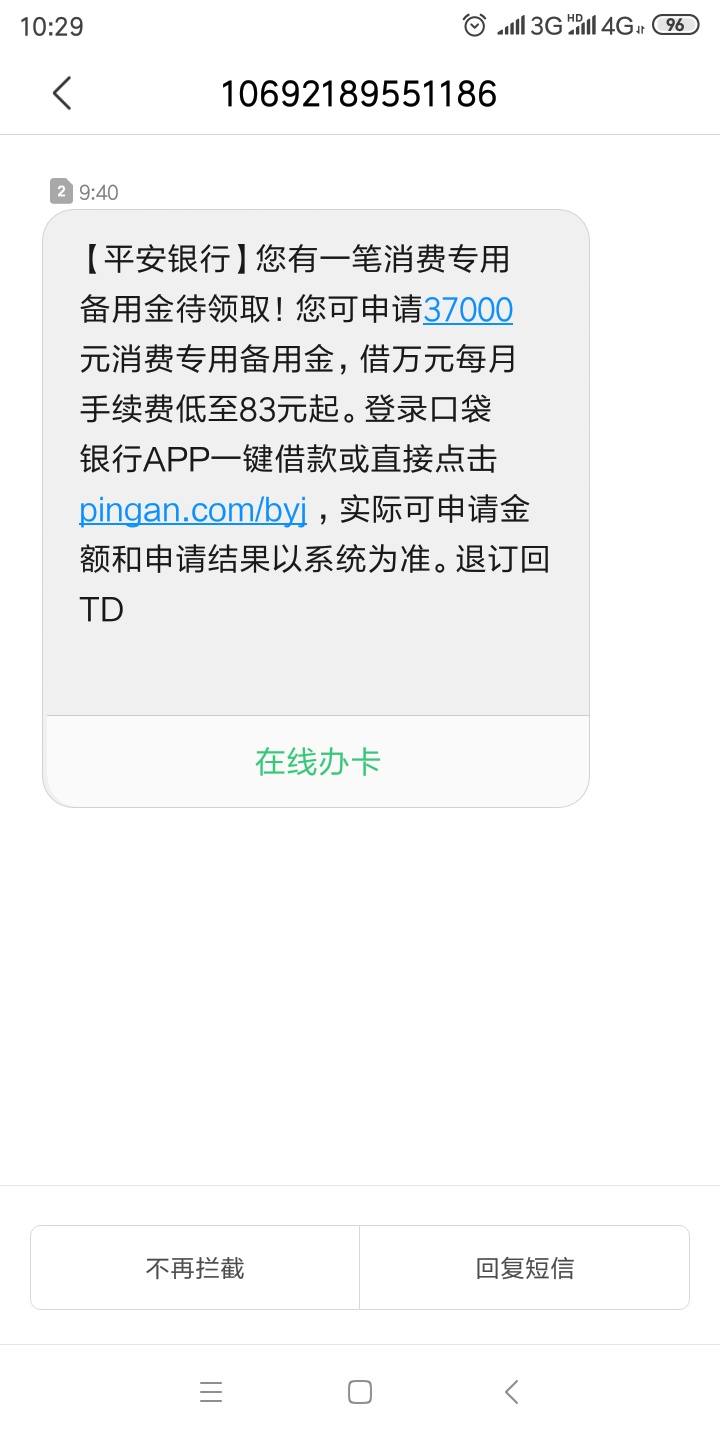Go back from the SMS conversation
The width and height of the screenshot is (720, 1440).
pyautogui.click(x=62, y=94)
